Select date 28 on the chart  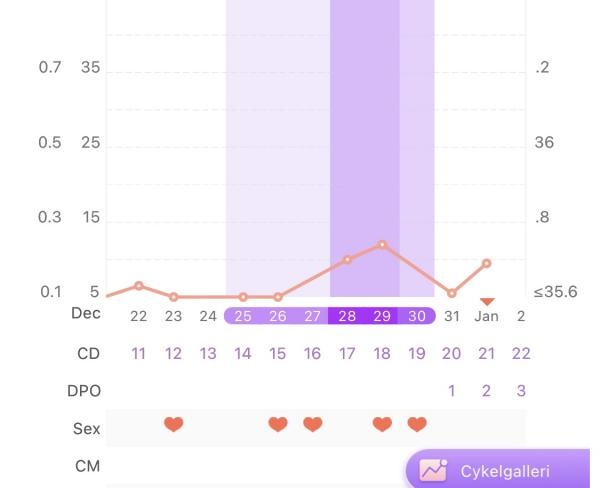(x=347, y=316)
